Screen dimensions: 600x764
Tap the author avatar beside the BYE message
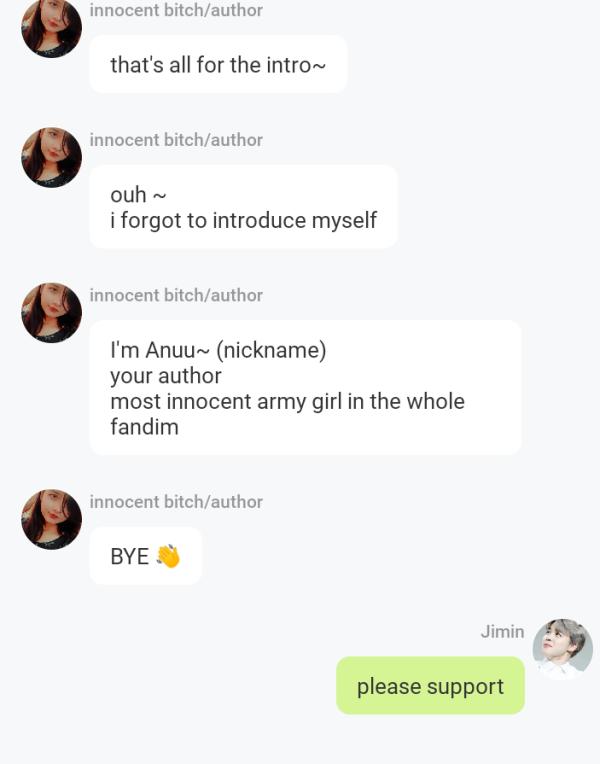51,519
